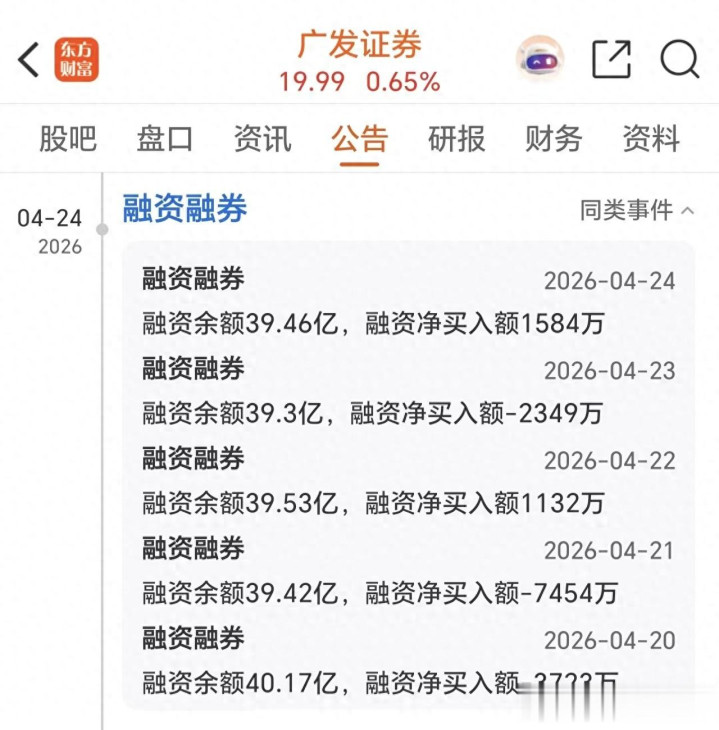Switch to the 盘口 tab
Image resolution: width=719 pixels, height=730 pixels.
(x=165, y=139)
